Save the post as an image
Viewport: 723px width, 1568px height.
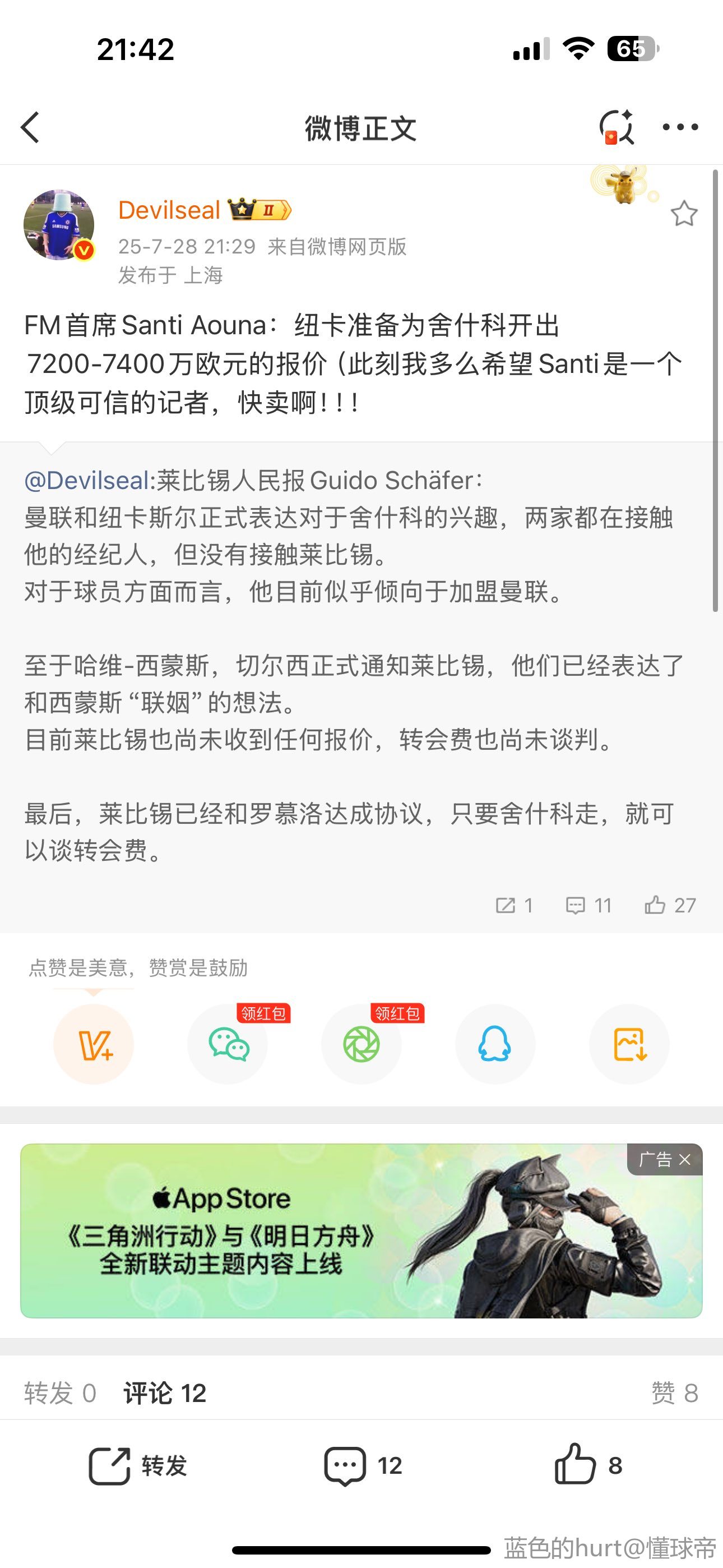629,1044
